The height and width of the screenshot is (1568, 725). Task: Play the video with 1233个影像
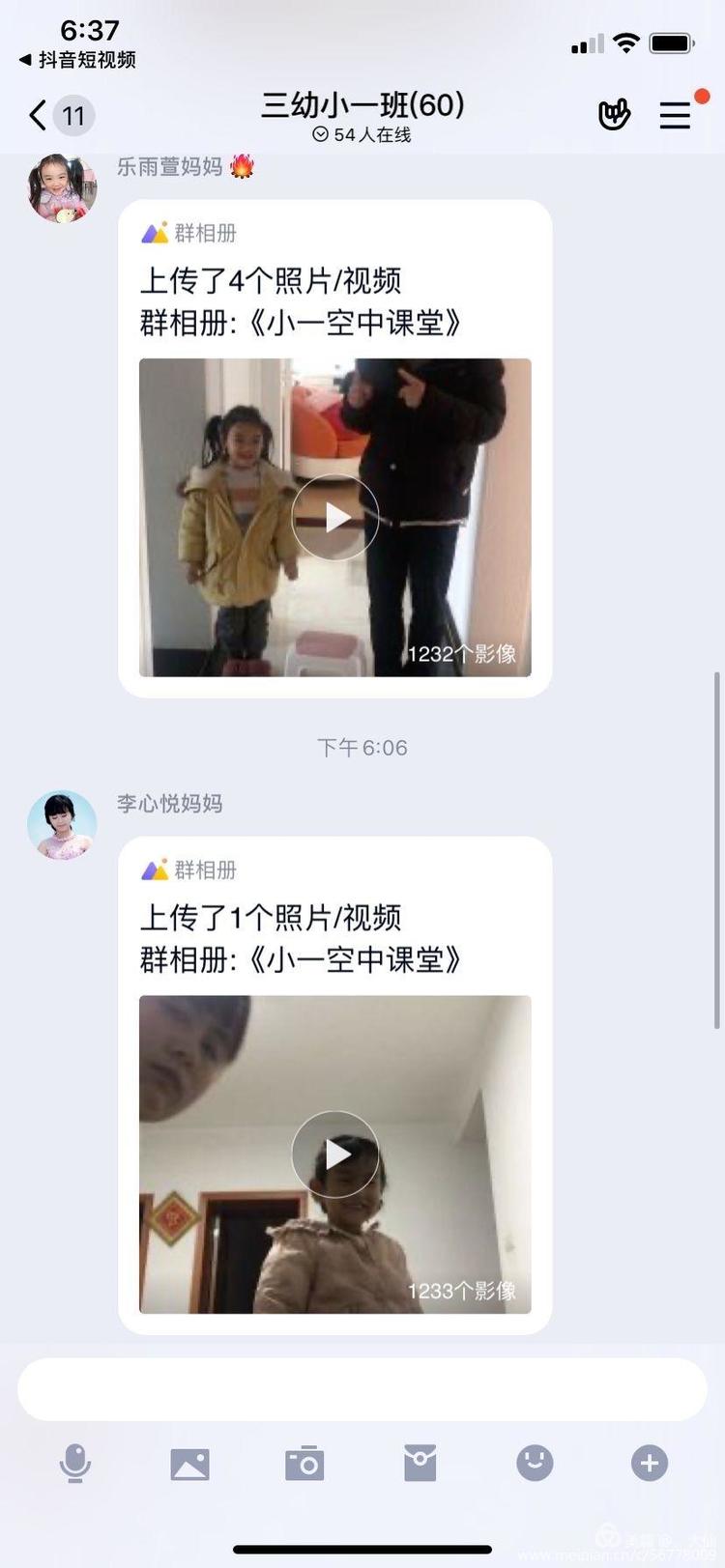pos(335,1154)
